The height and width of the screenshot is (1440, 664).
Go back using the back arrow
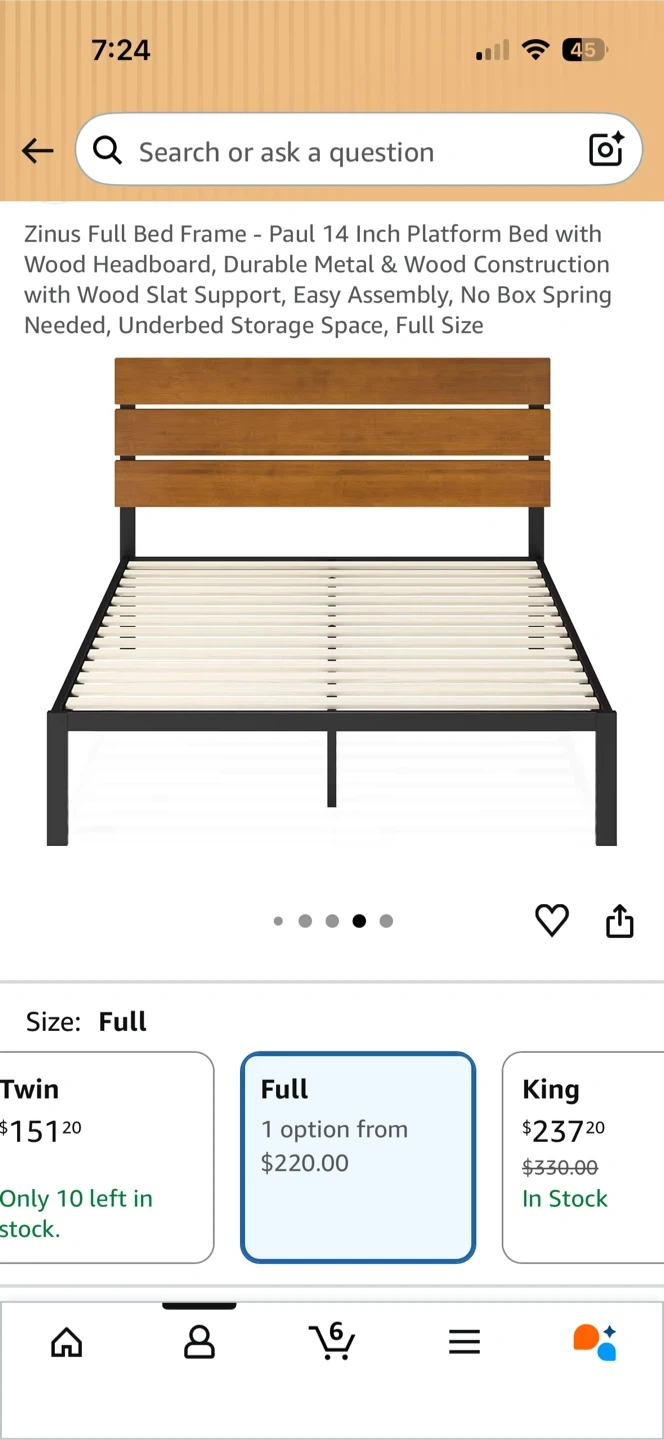[37, 151]
